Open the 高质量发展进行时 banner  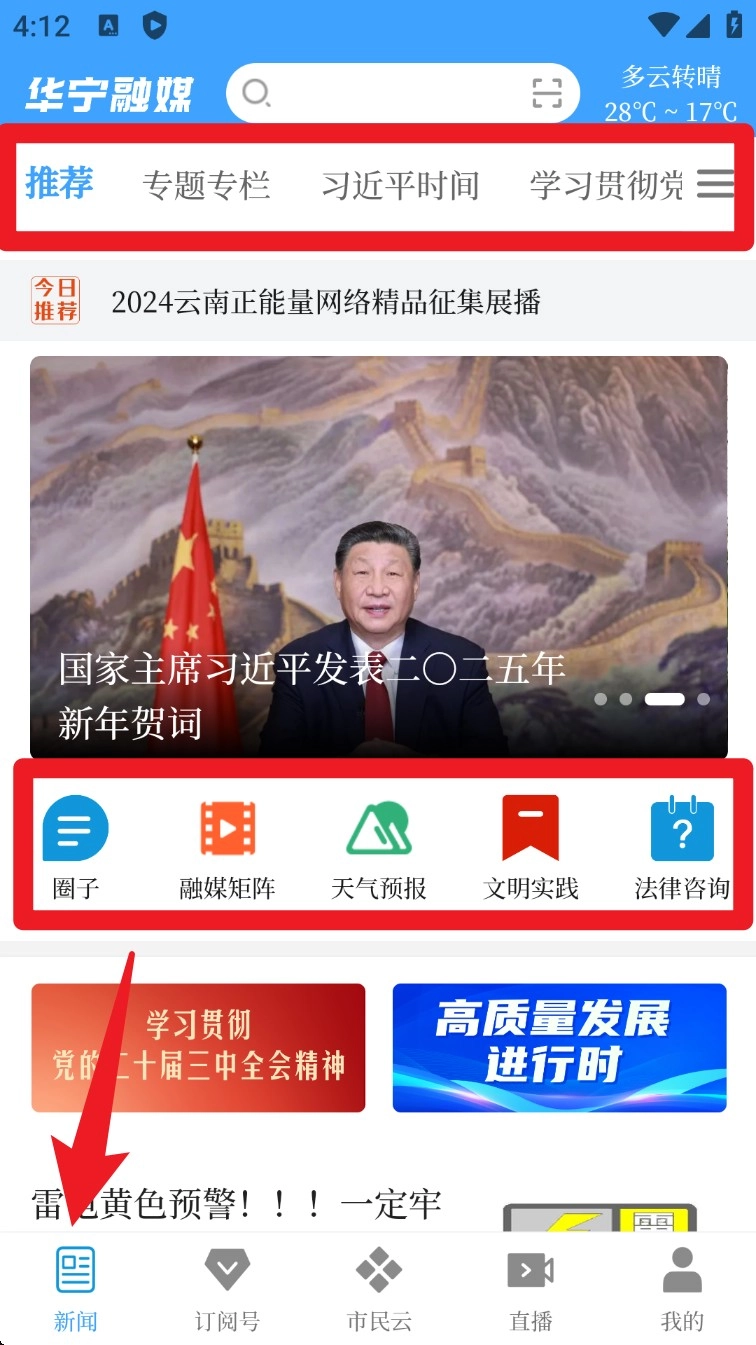[559, 1047]
